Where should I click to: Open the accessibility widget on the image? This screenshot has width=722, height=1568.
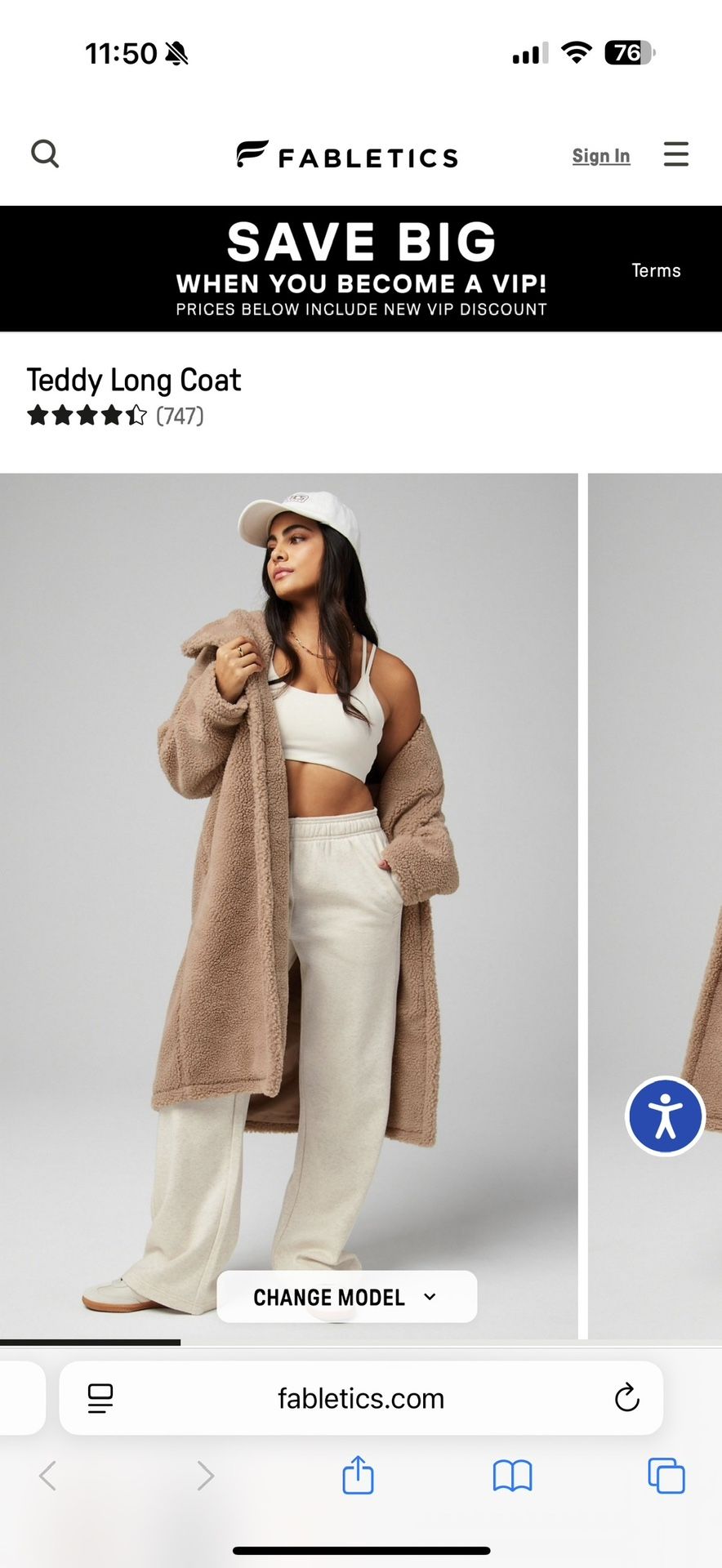point(665,1116)
